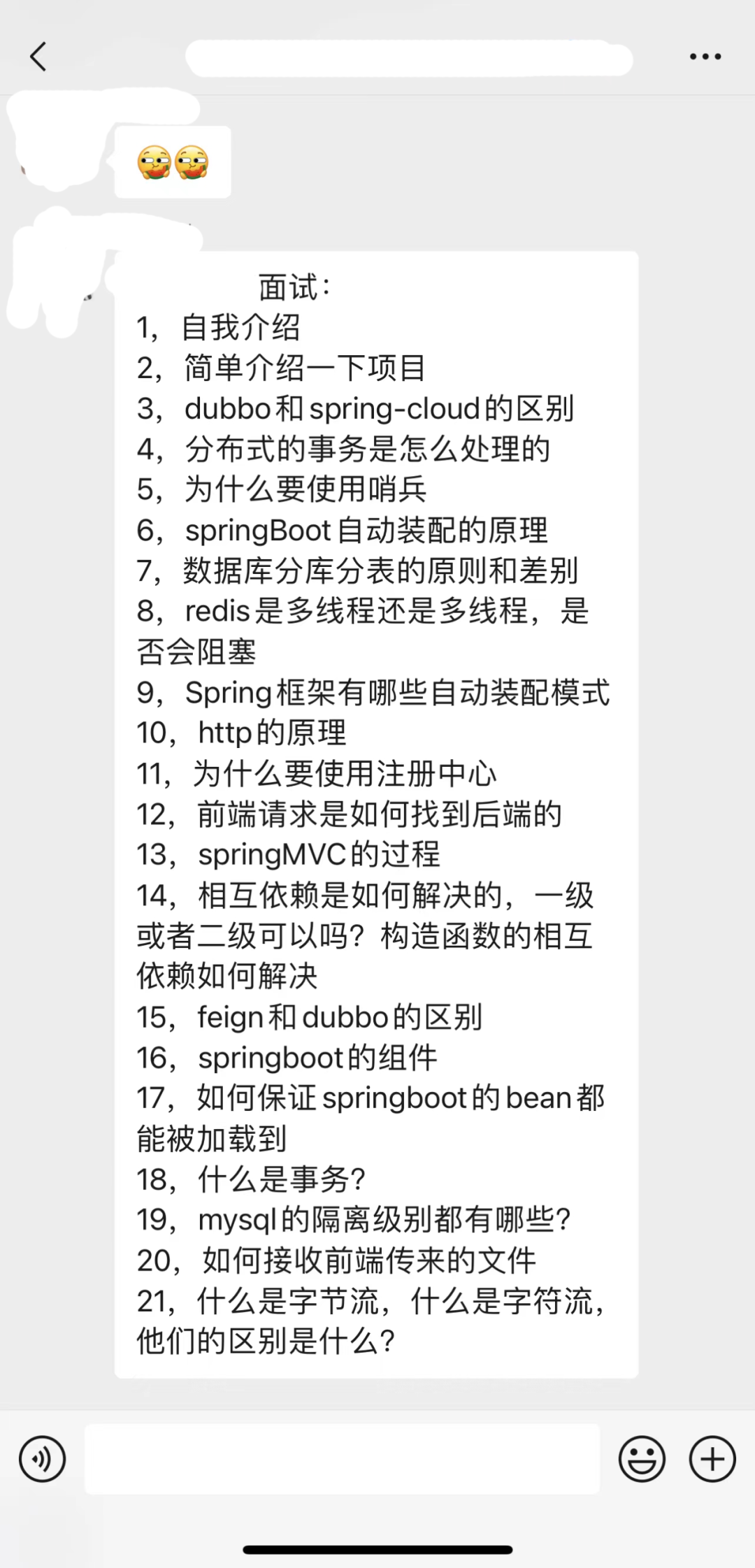The image size is (755, 1568).
Task: Tap the feign and dubbo difference question
Action: tap(309, 1017)
